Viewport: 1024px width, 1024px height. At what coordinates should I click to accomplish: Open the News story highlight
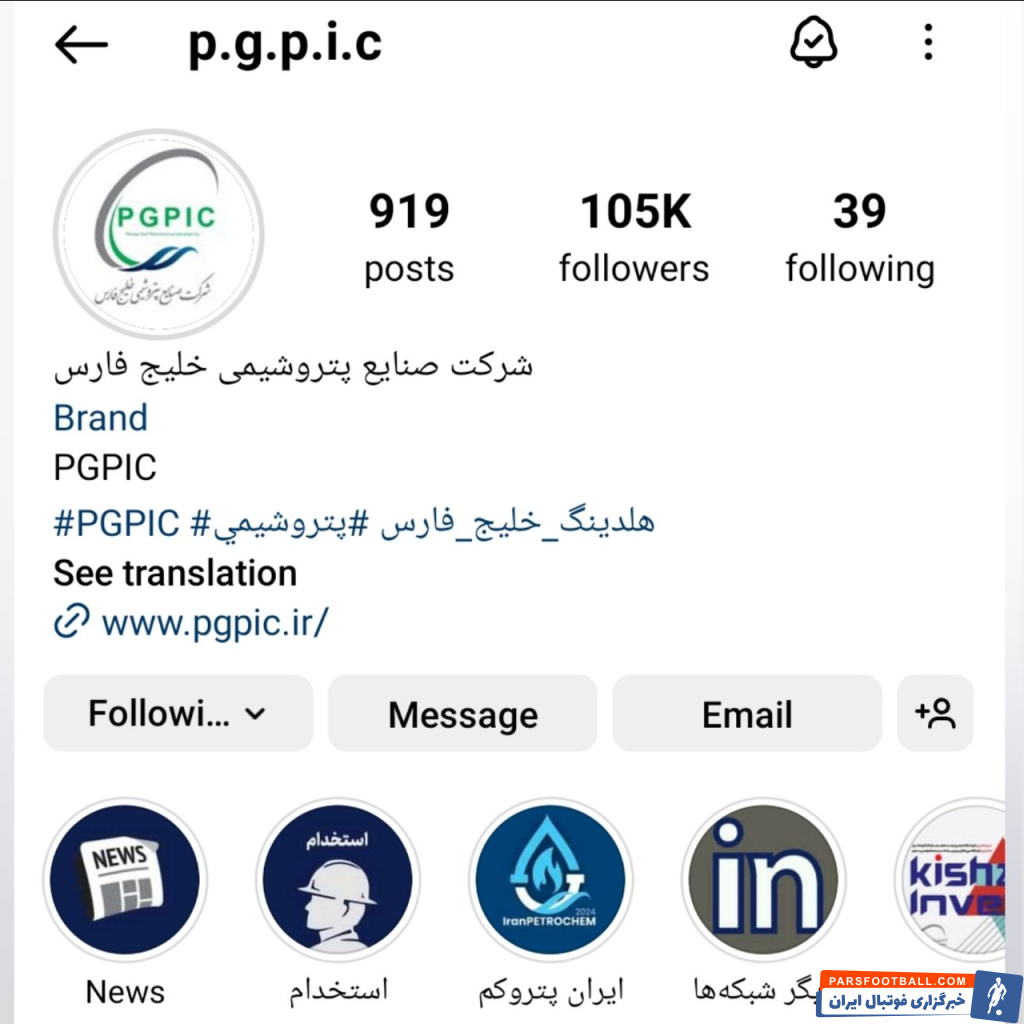(125, 881)
